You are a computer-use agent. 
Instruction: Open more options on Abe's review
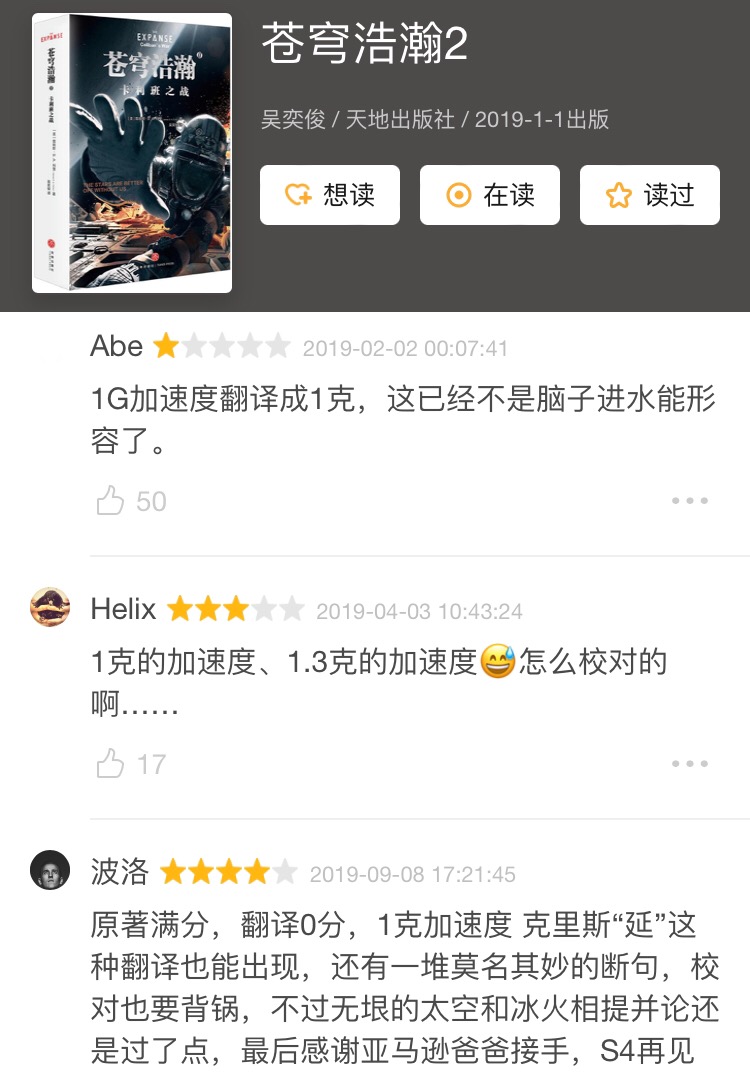[x=689, y=501]
